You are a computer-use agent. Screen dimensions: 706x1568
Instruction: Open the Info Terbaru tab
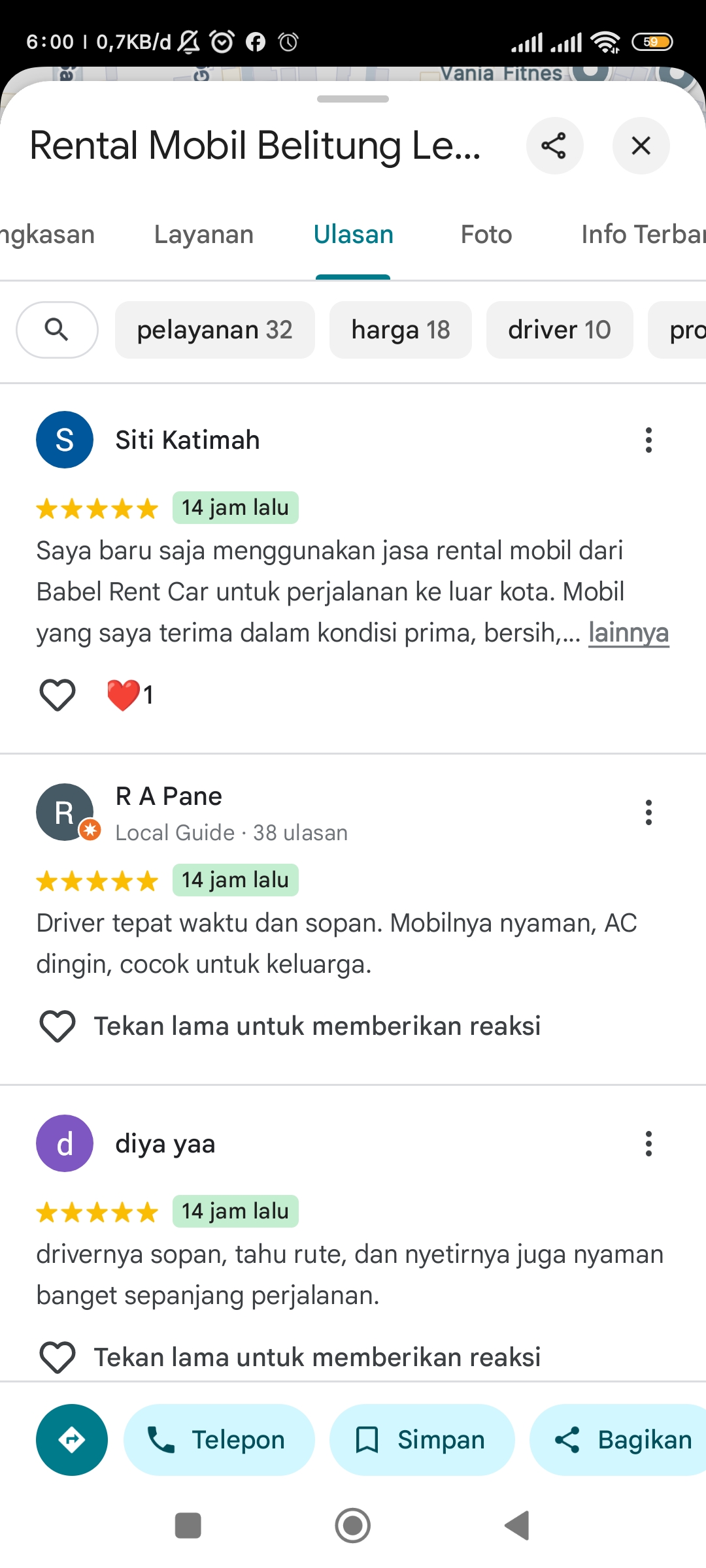coord(643,235)
